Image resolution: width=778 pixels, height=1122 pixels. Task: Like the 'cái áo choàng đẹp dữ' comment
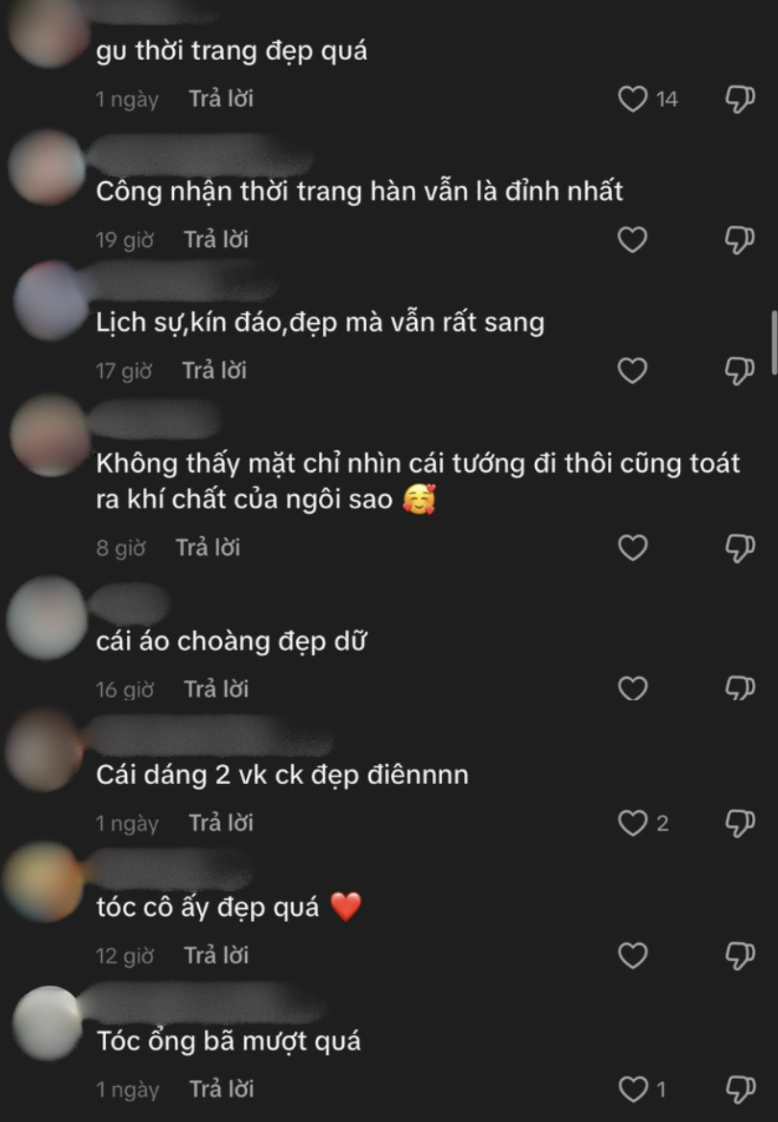point(632,689)
